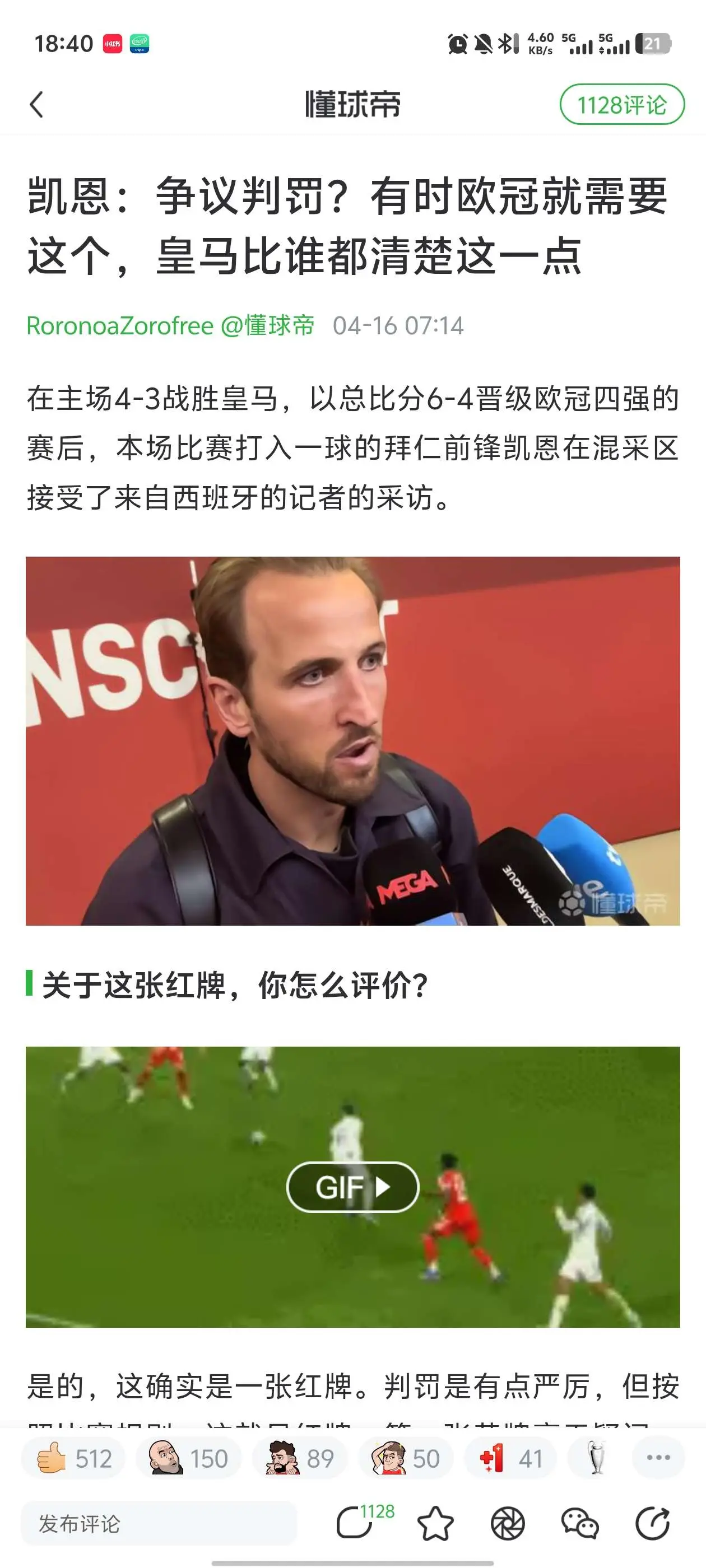The height and width of the screenshot is (1568, 706).
Task: Tap the red card reaction with 41
Action: click(510, 1458)
